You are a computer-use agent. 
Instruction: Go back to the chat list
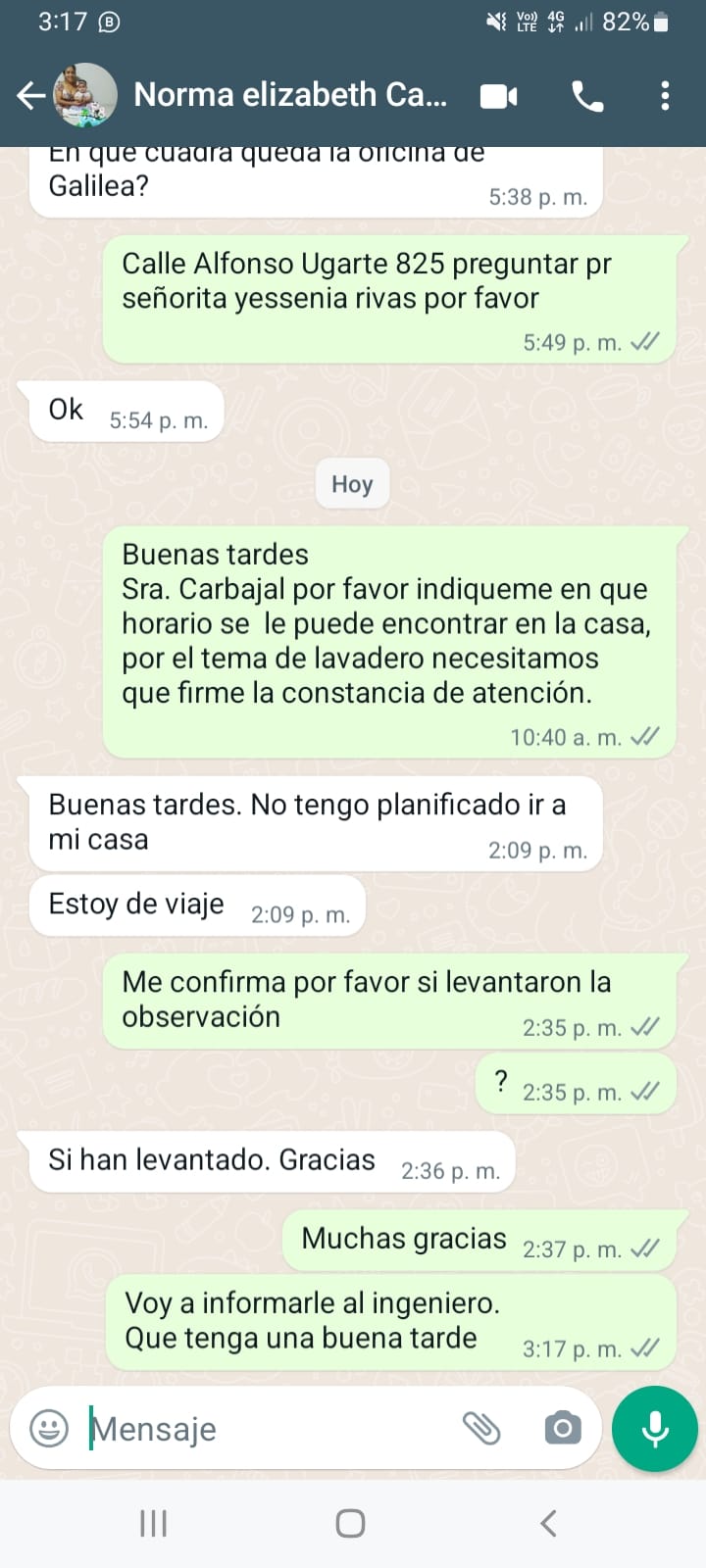pos(30,95)
